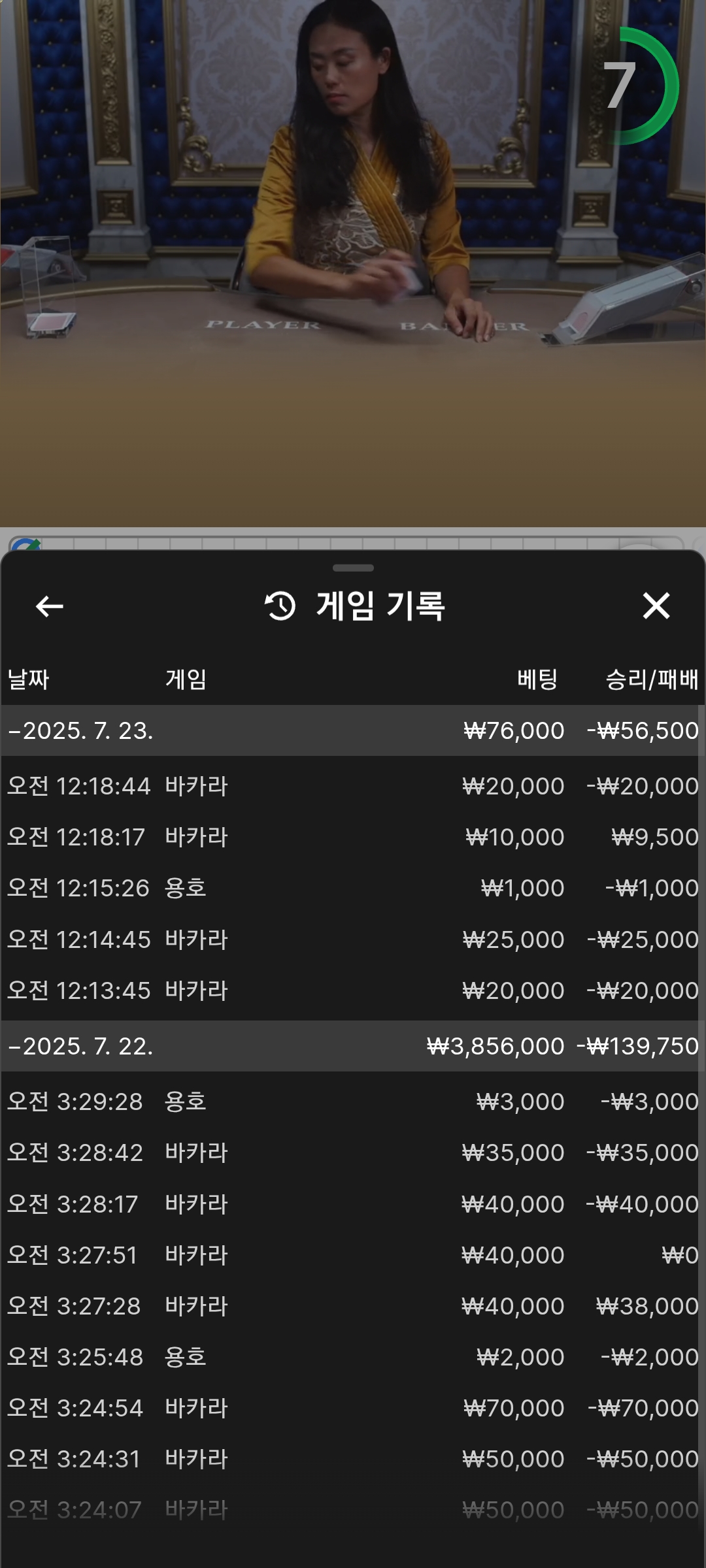Open the 오전 12:15:26 용호 record
Viewport: 706px width, 1568px height.
click(353, 888)
